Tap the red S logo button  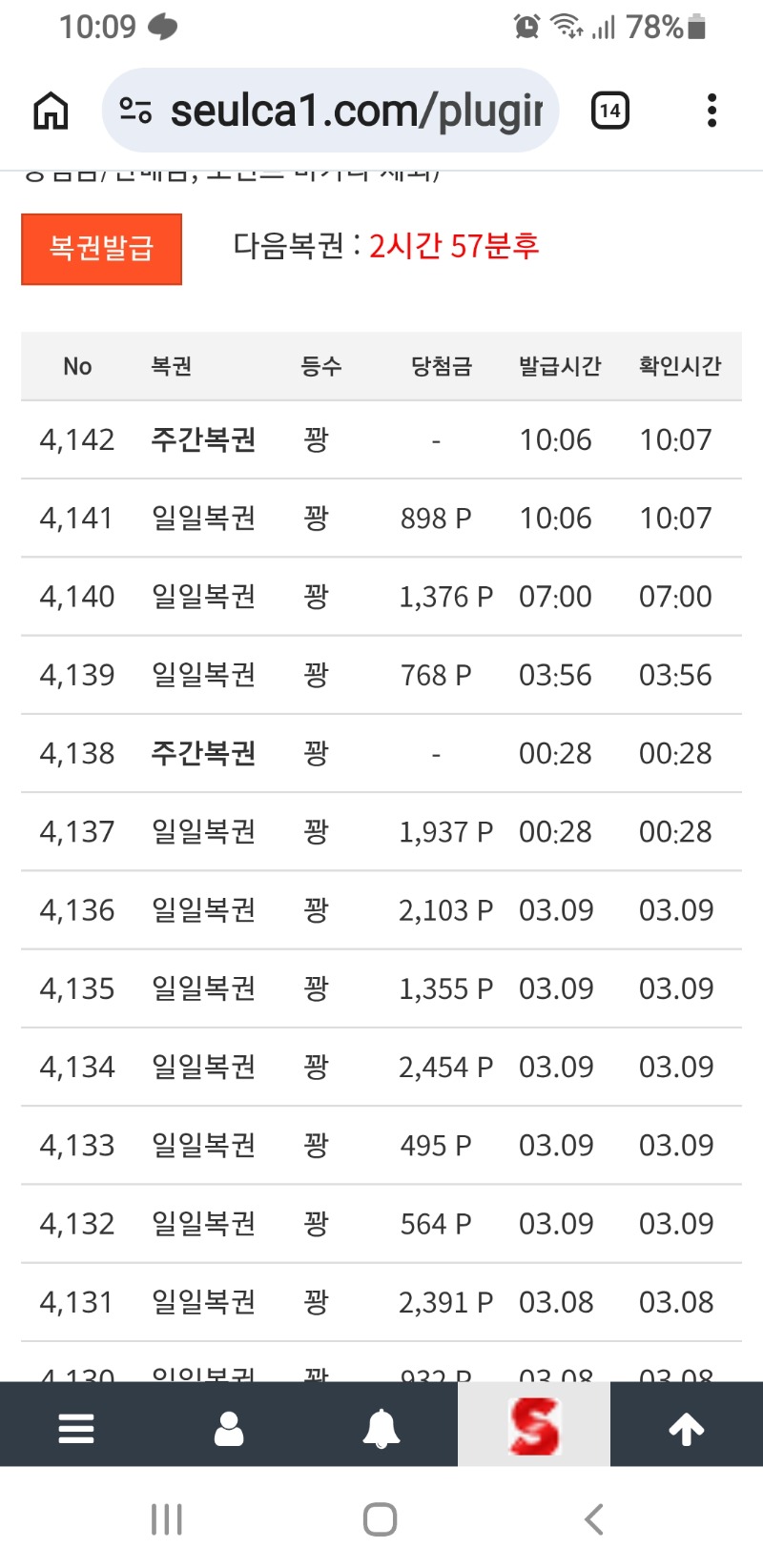coord(534,1427)
